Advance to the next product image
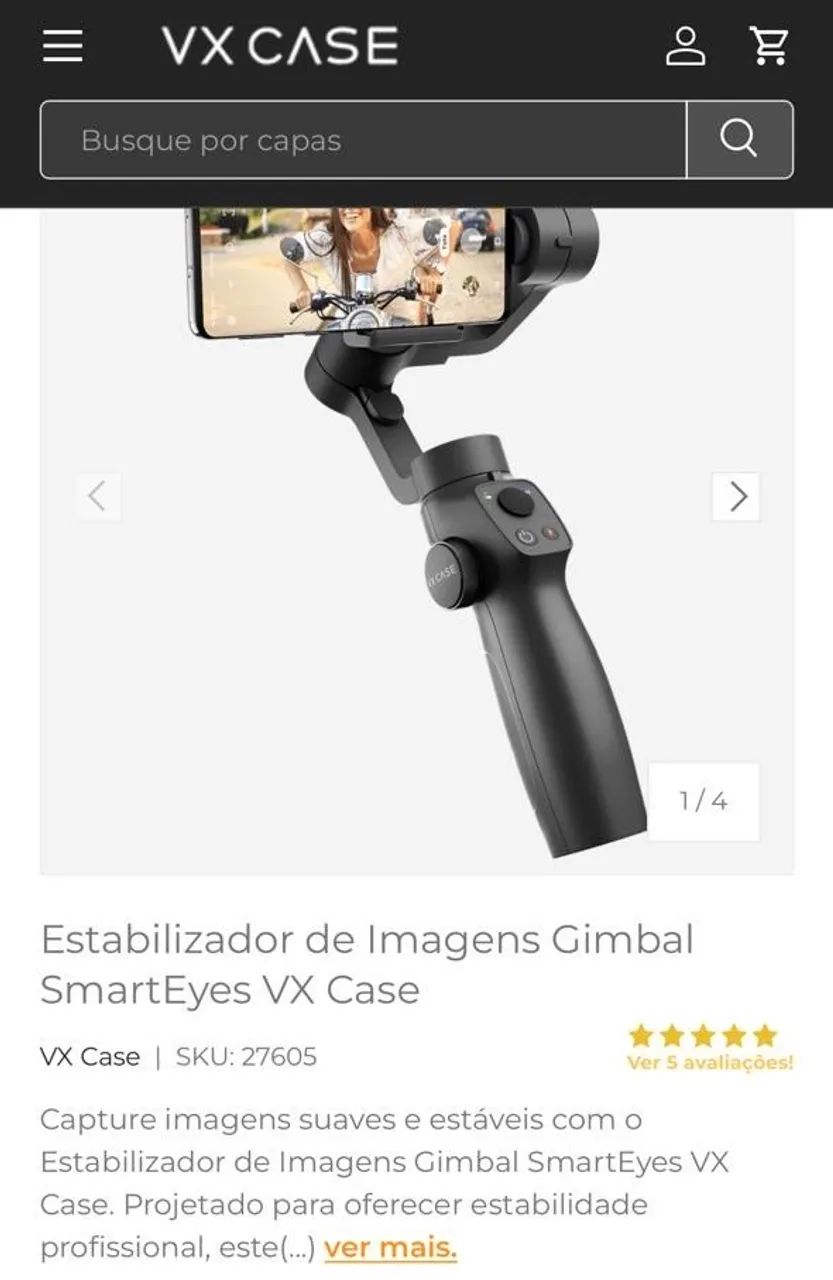Viewport: 833px width, 1280px height. 736,495
